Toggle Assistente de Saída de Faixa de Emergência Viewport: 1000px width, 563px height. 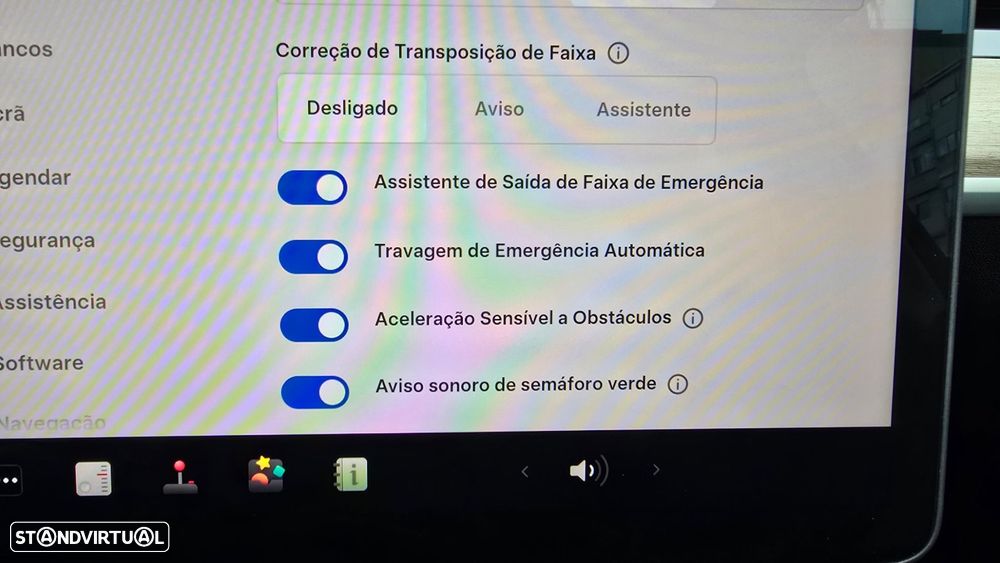[x=312, y=187]
